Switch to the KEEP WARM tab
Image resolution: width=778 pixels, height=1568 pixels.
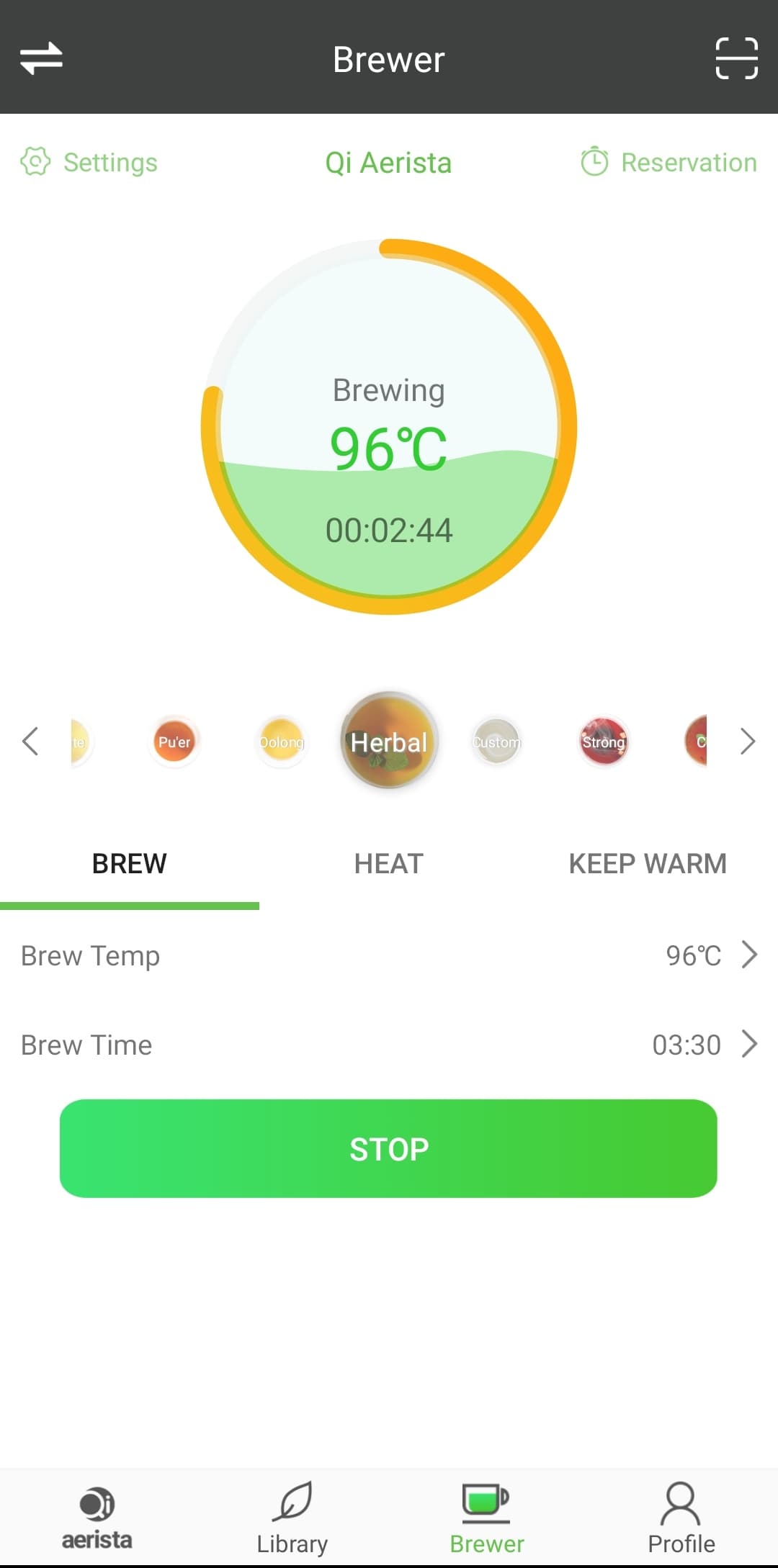(648, 864)
